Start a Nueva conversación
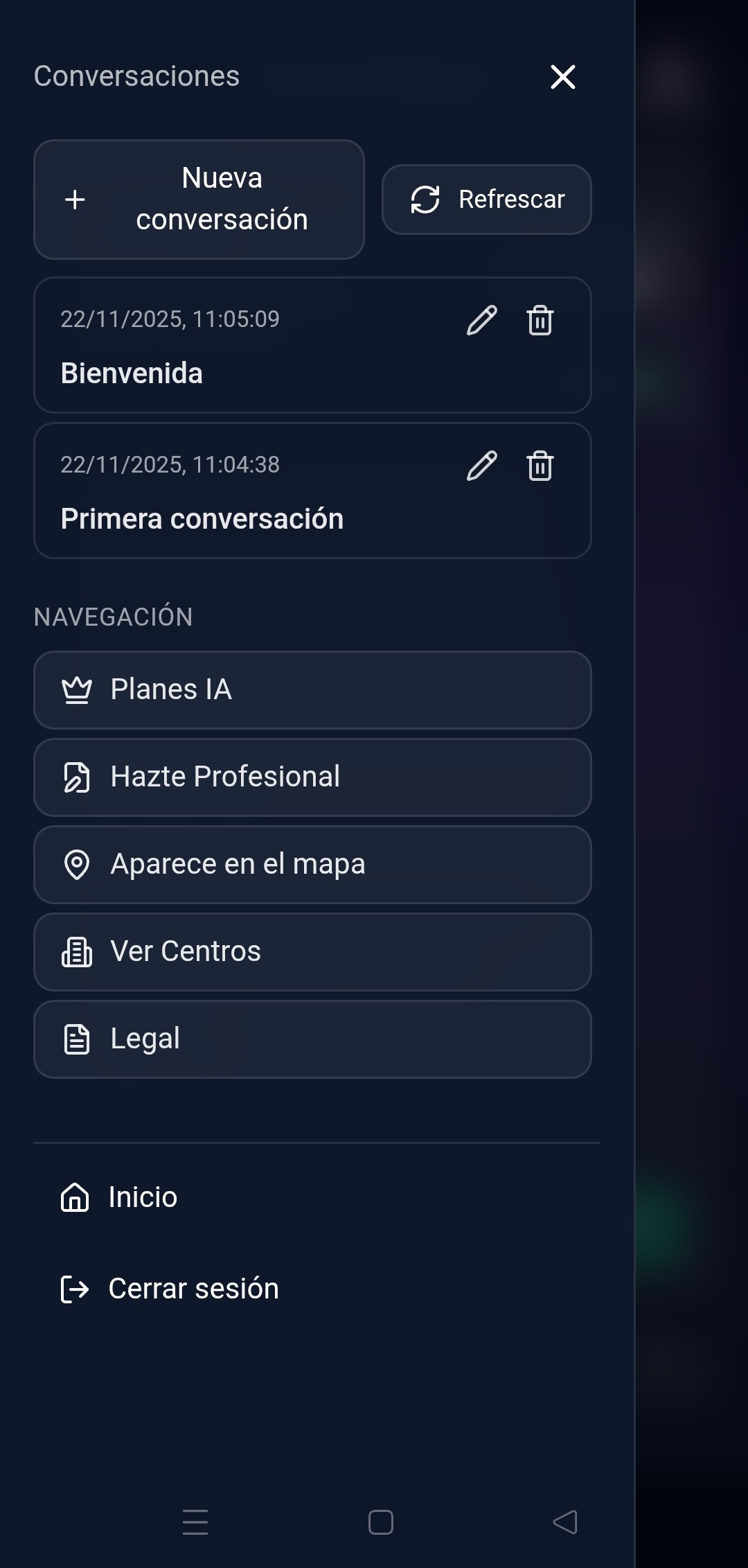 [x=199, y=200]
